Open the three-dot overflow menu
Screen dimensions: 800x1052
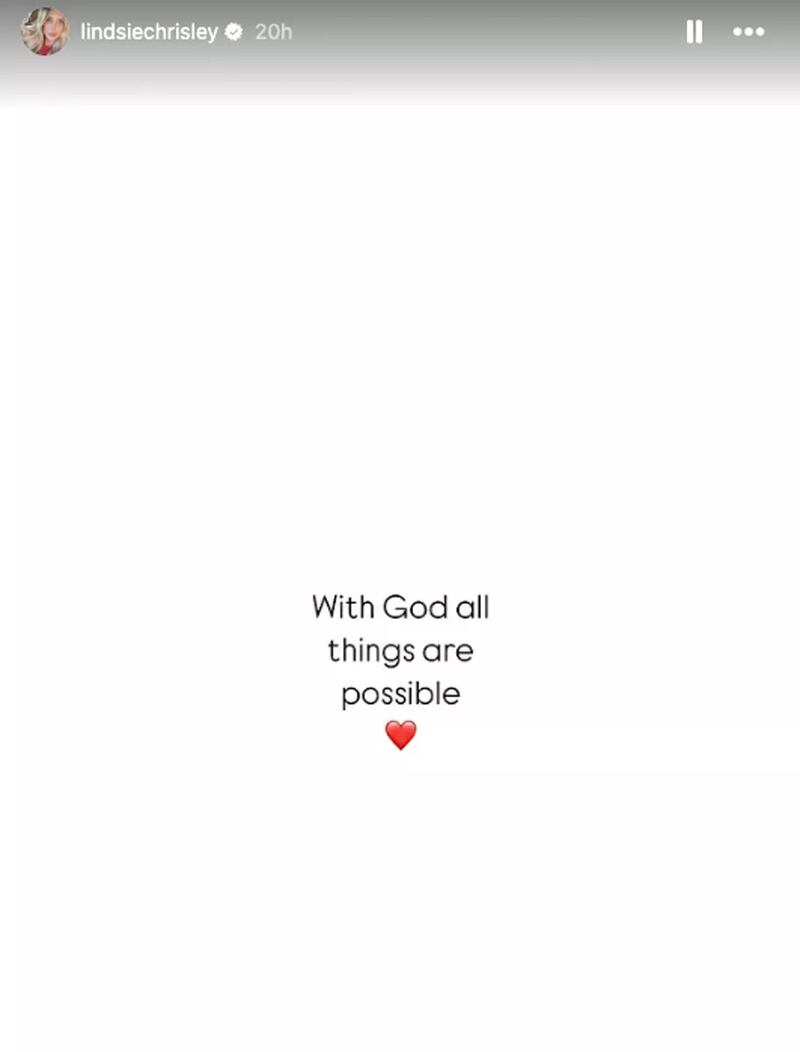[748, 32]
